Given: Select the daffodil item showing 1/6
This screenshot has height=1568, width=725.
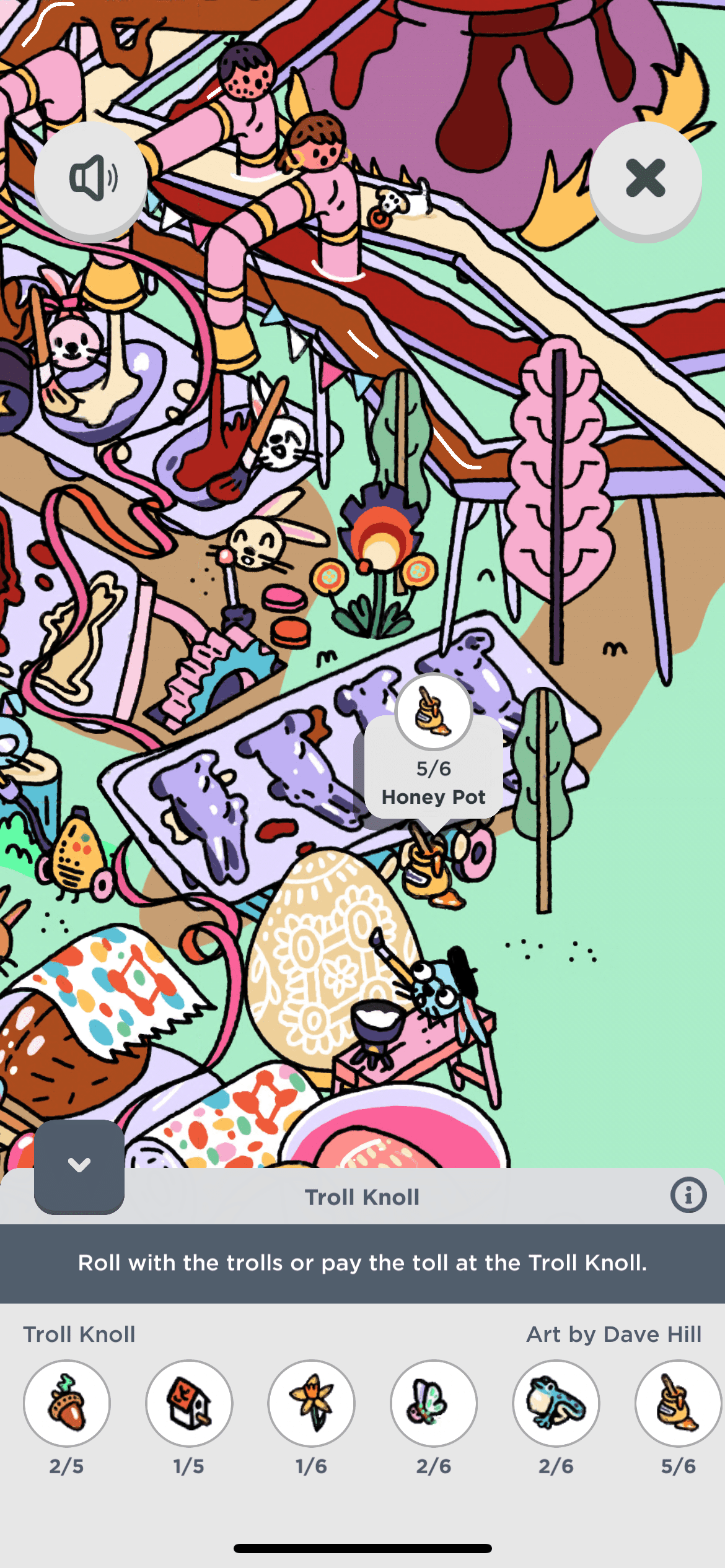Looking at the screenshot, I should coord(312,1403).
